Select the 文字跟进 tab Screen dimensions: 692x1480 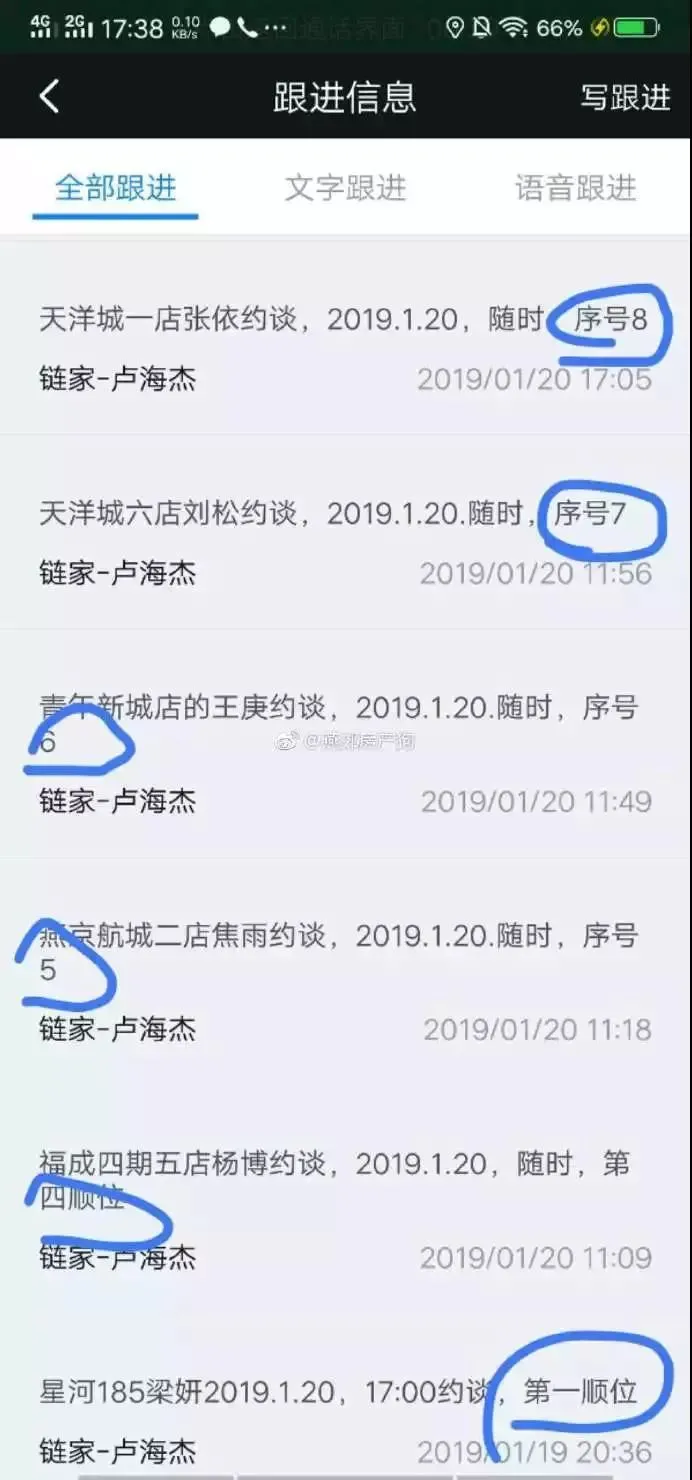click(x=345, y=188)
